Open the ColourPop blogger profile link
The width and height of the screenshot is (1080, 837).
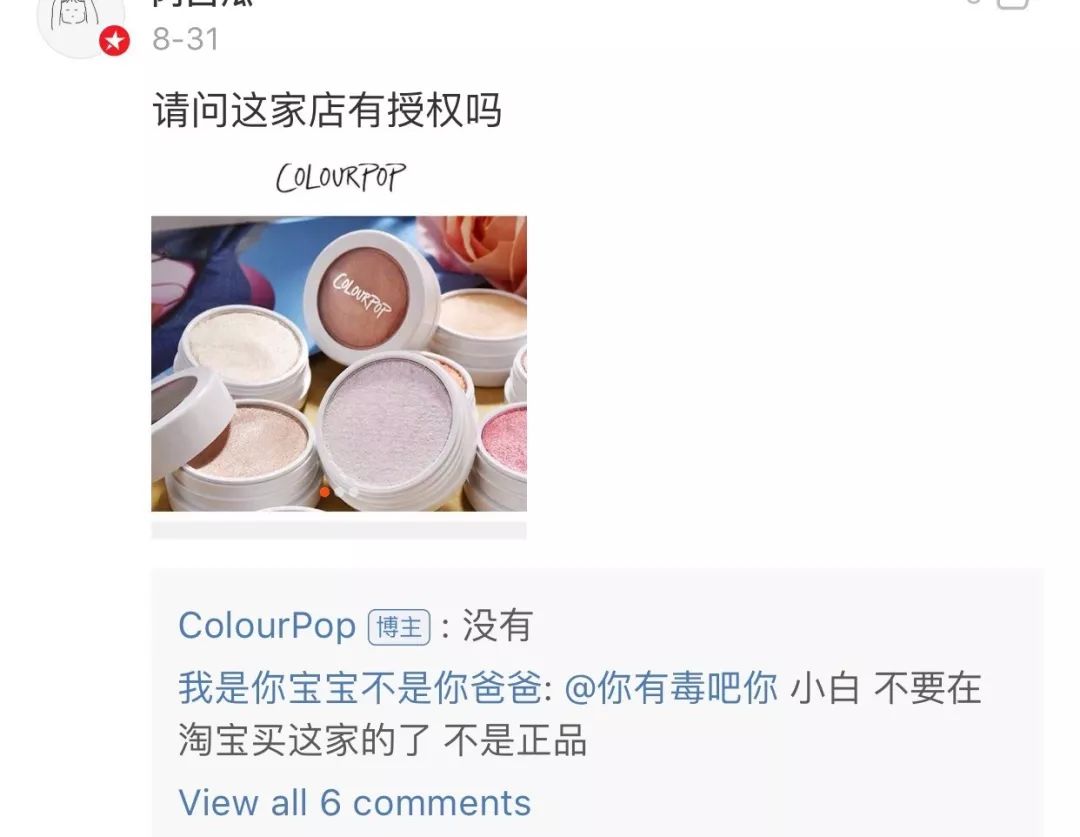point(266,626)
